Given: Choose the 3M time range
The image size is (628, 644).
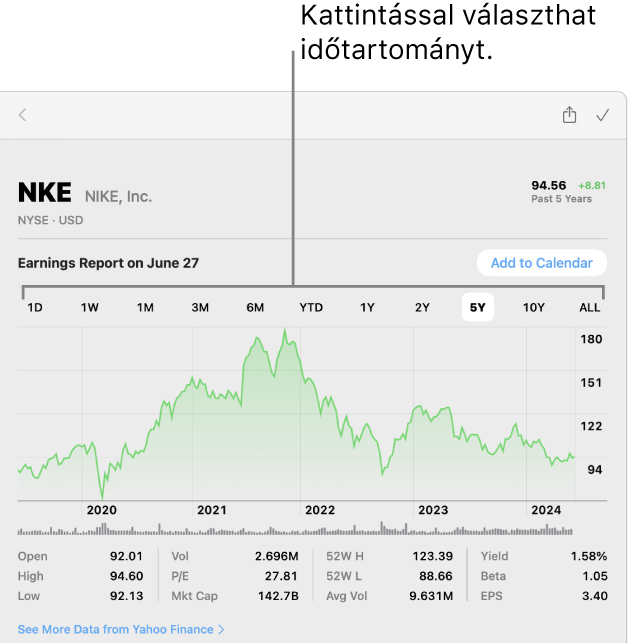Looking at the screenshot, I should click(x=200, y=307).
